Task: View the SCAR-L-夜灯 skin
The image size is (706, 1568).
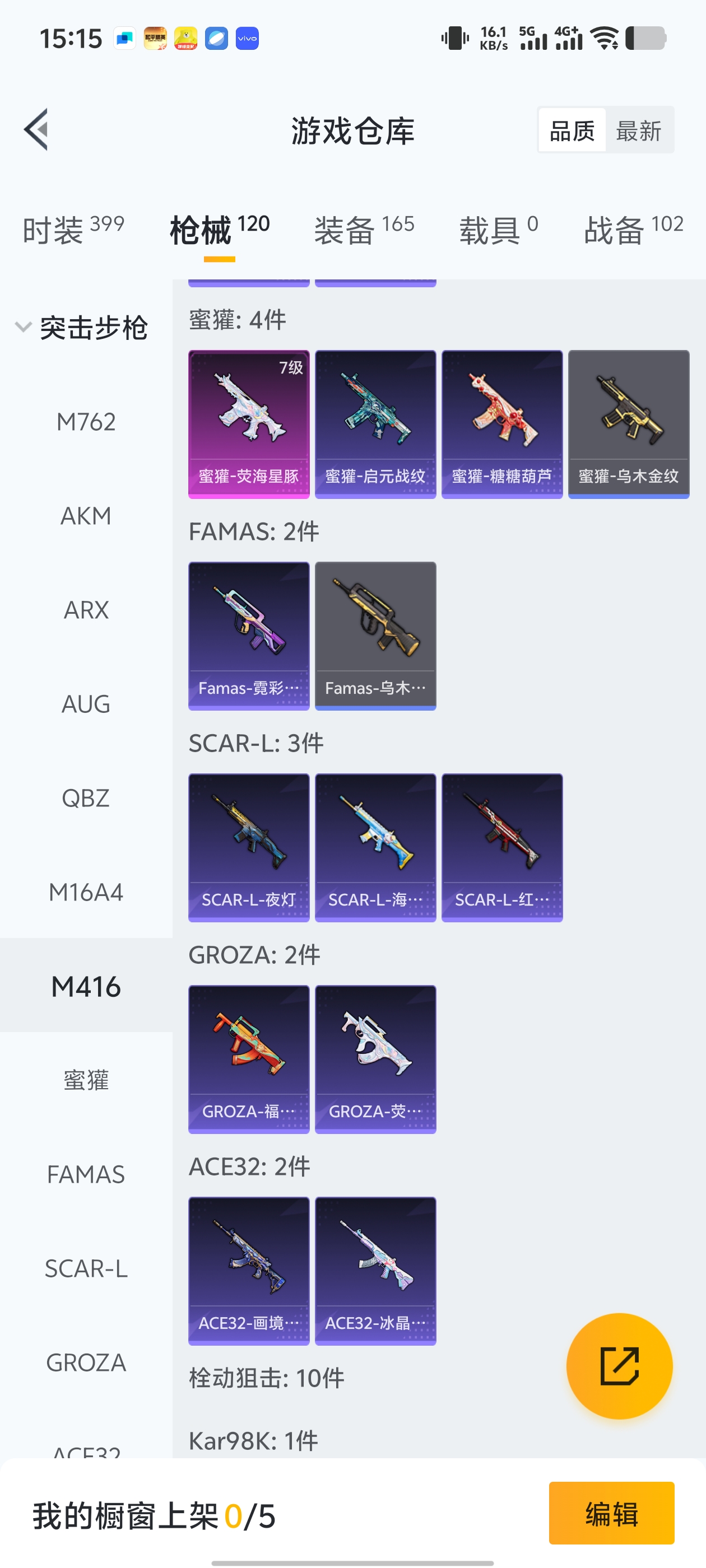Action: [x=249, y=847]
